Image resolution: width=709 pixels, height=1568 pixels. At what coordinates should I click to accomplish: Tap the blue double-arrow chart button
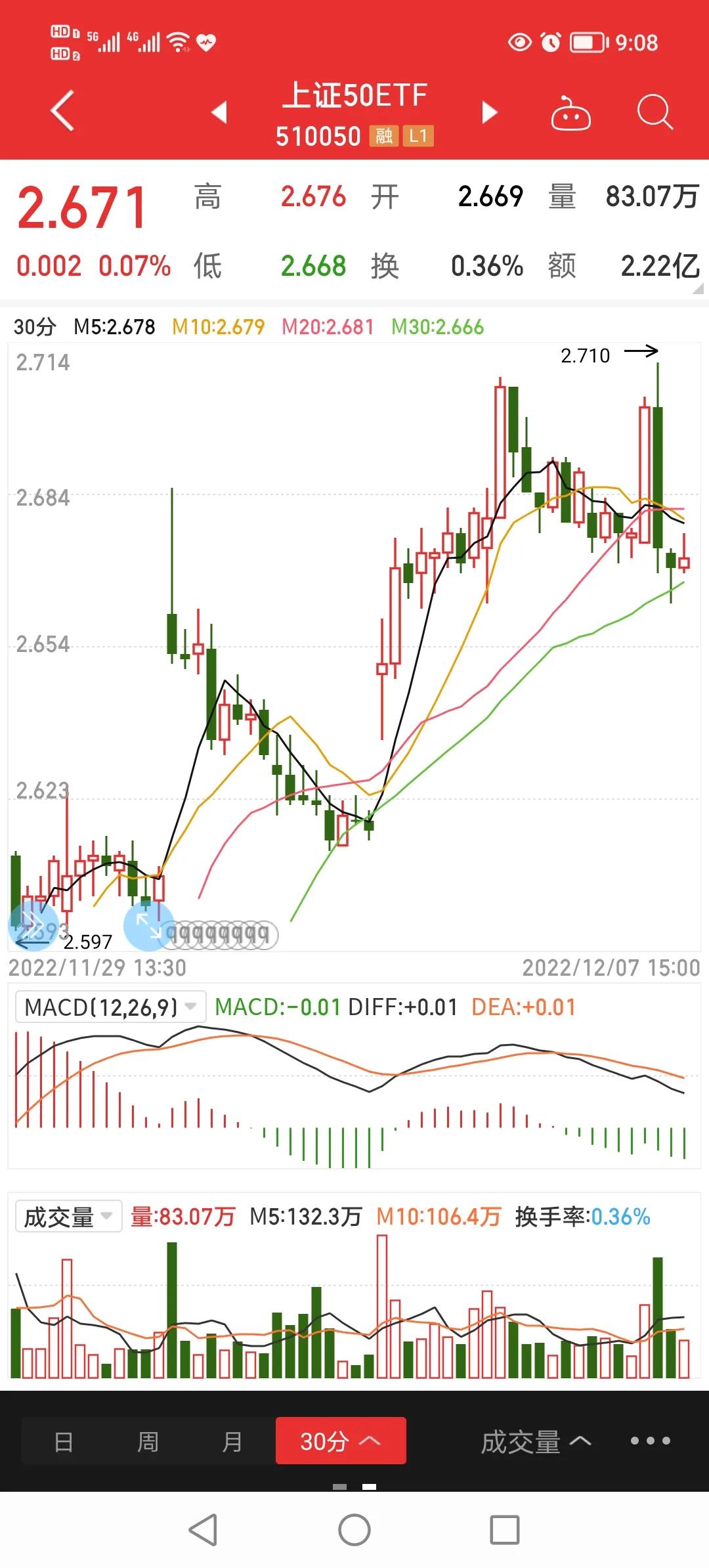(33, 925)
